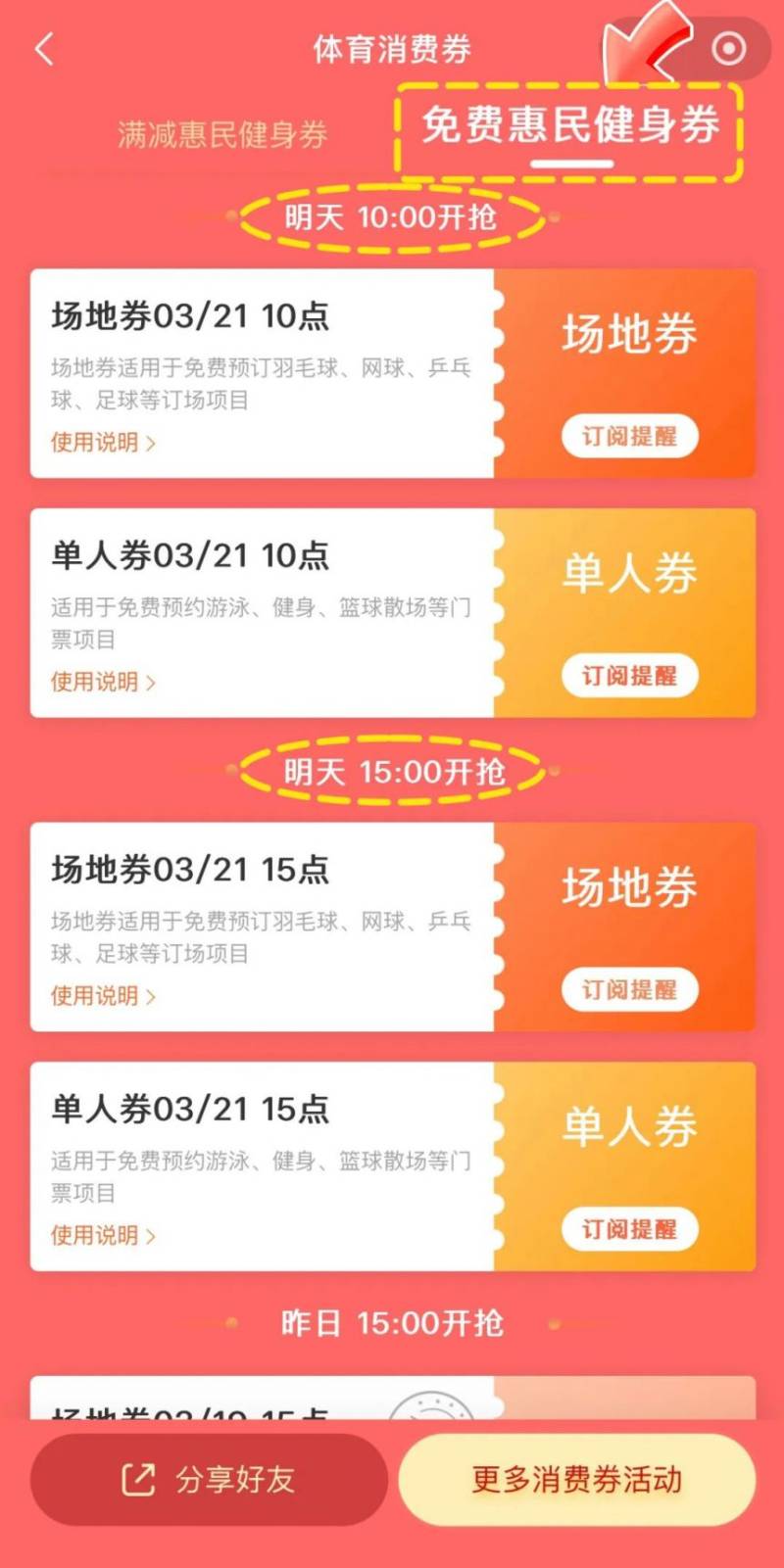Share with friends via 分享好友
Viewport: 784px width, 1568px height.
209,1479
